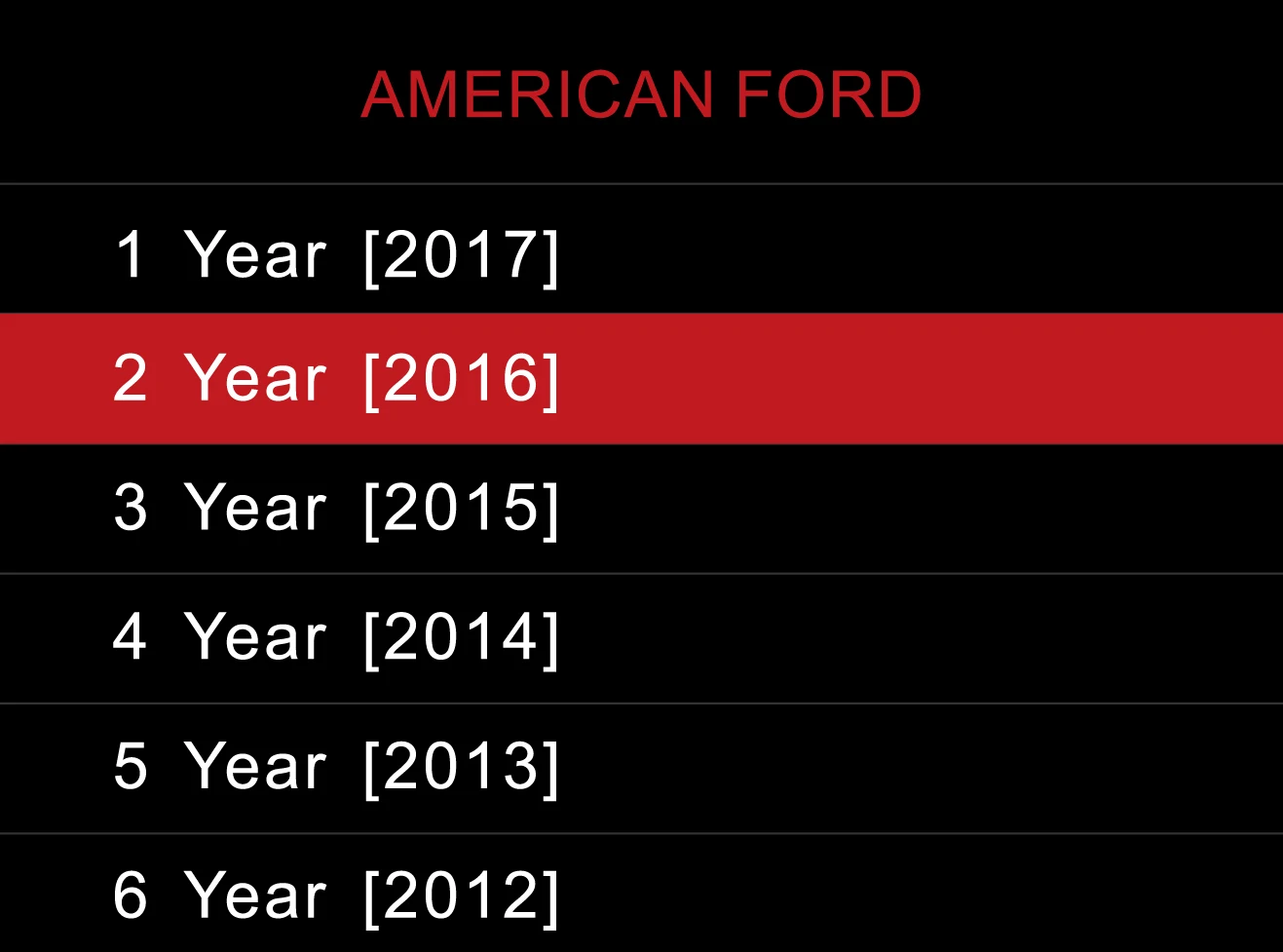1283x952 pixels.
Task: Choose the highlighted Year [2016] row
Action: pos(641,378)
